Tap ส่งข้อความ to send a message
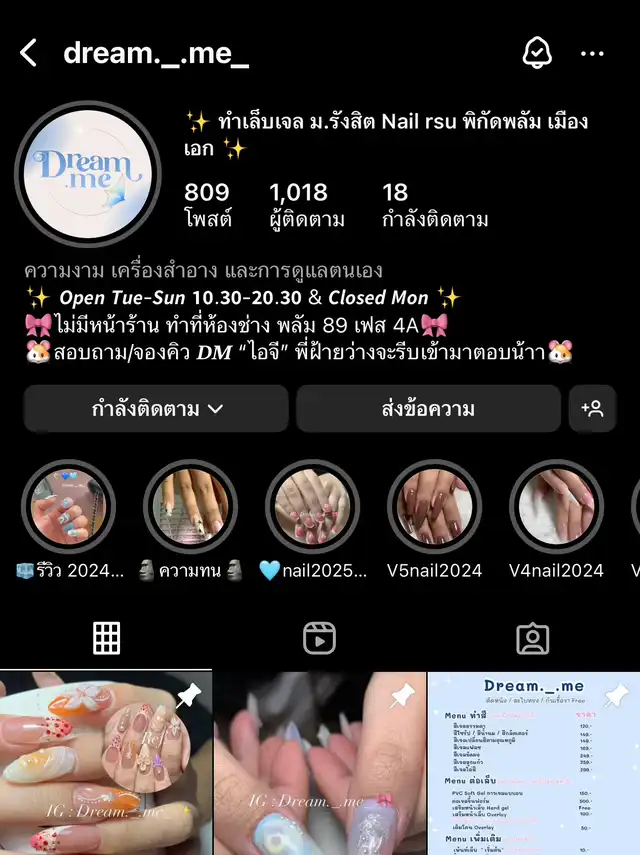 tap(428, 409)
